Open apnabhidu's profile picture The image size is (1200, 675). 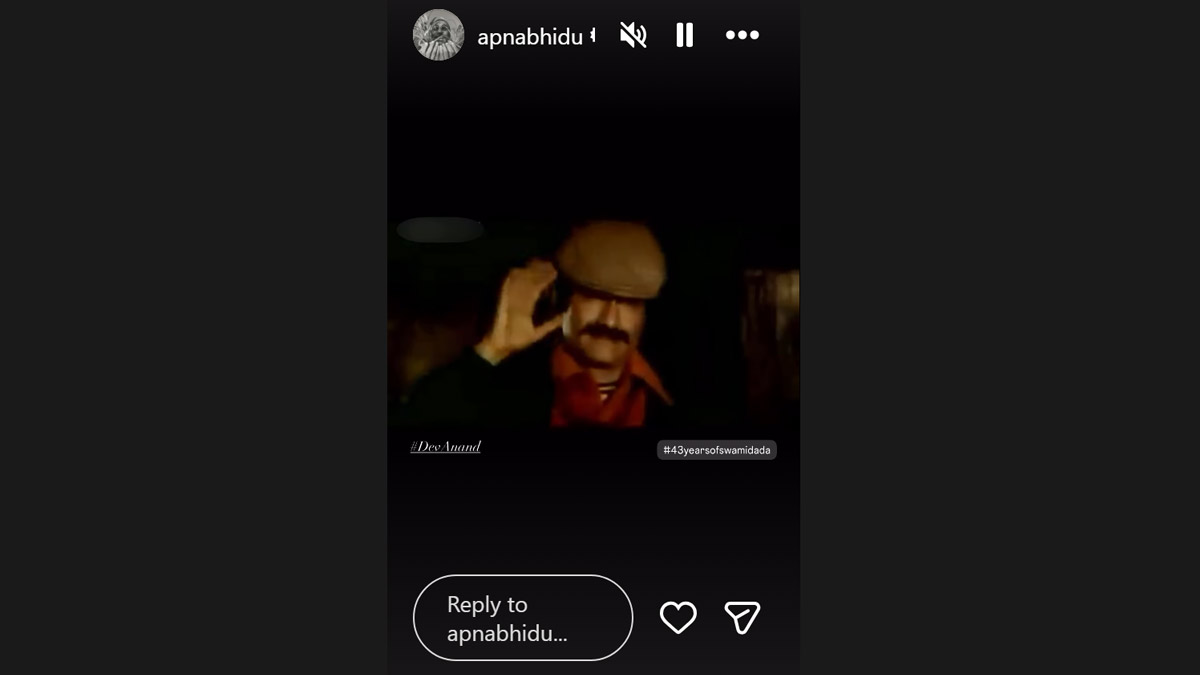438,35
